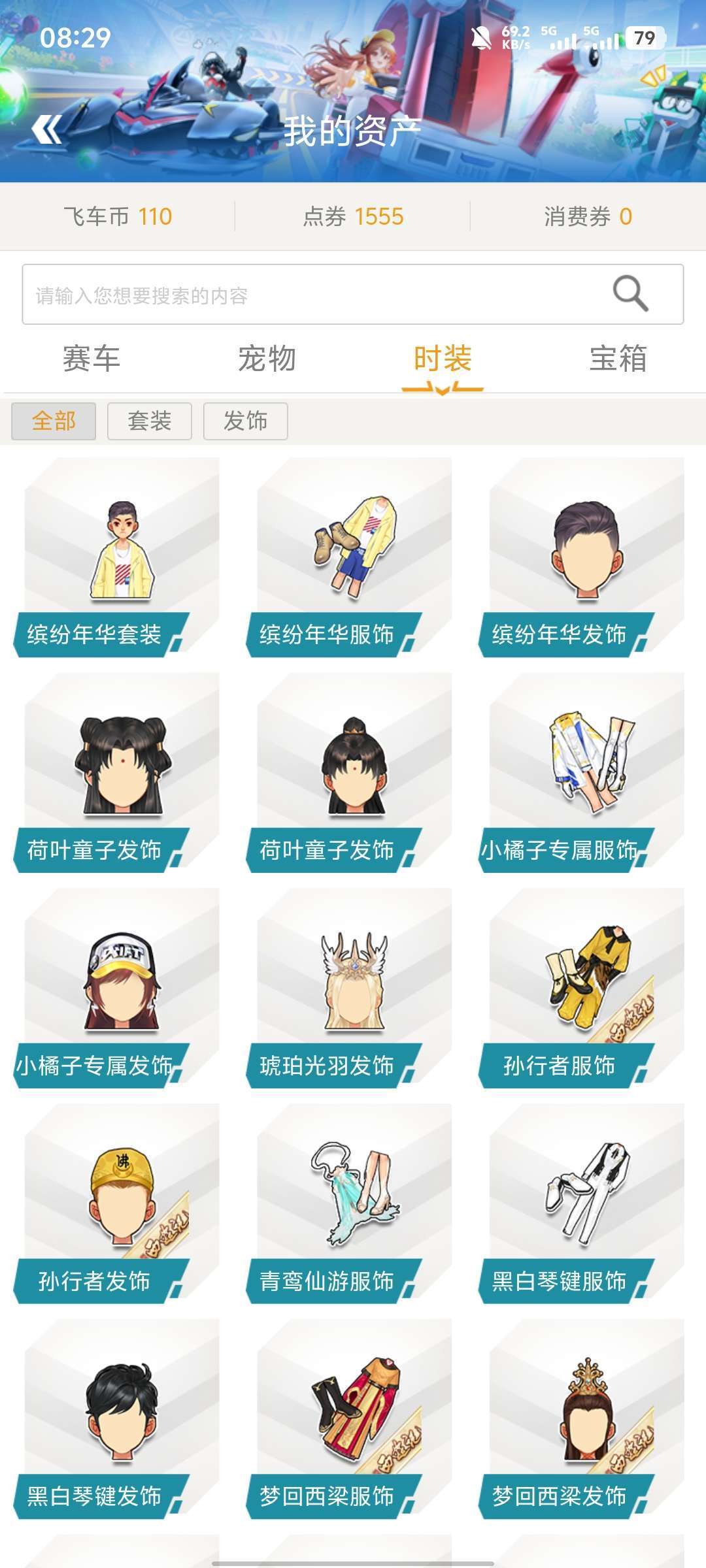Open the 黑白琴键服饰 item
Viewport: 706px width, 1568px height.
pyautogui.click(x=586, y=1202)
